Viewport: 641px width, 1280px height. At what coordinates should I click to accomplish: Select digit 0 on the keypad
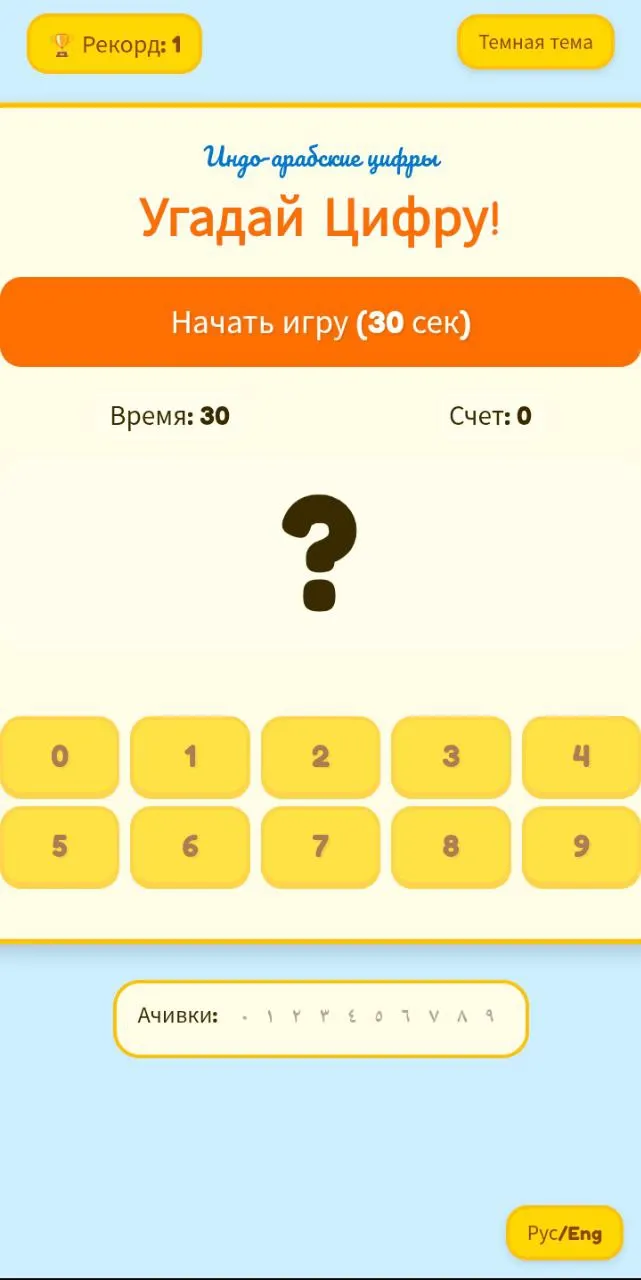60,757
